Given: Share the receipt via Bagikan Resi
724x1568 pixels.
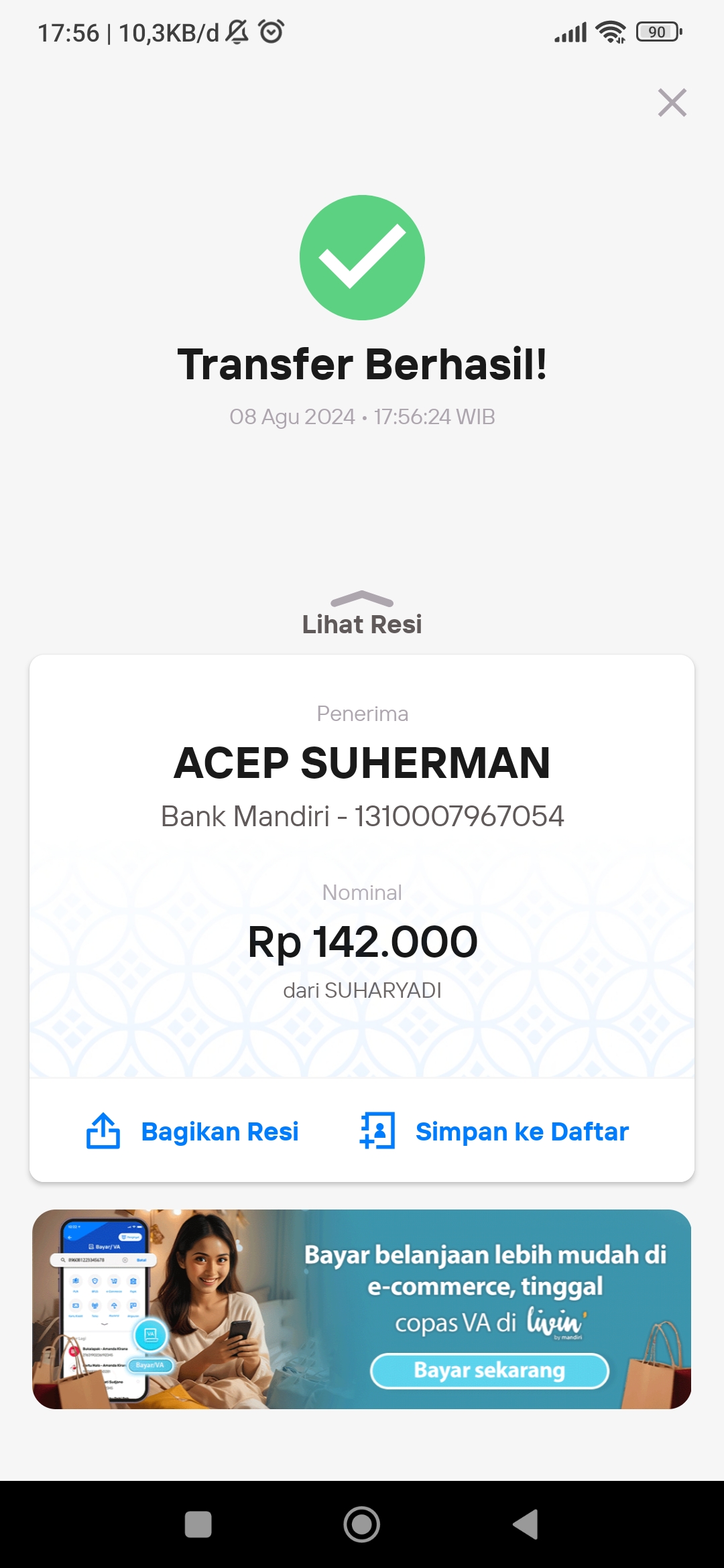Looking at the screenshot, I should coord(192,1131).
